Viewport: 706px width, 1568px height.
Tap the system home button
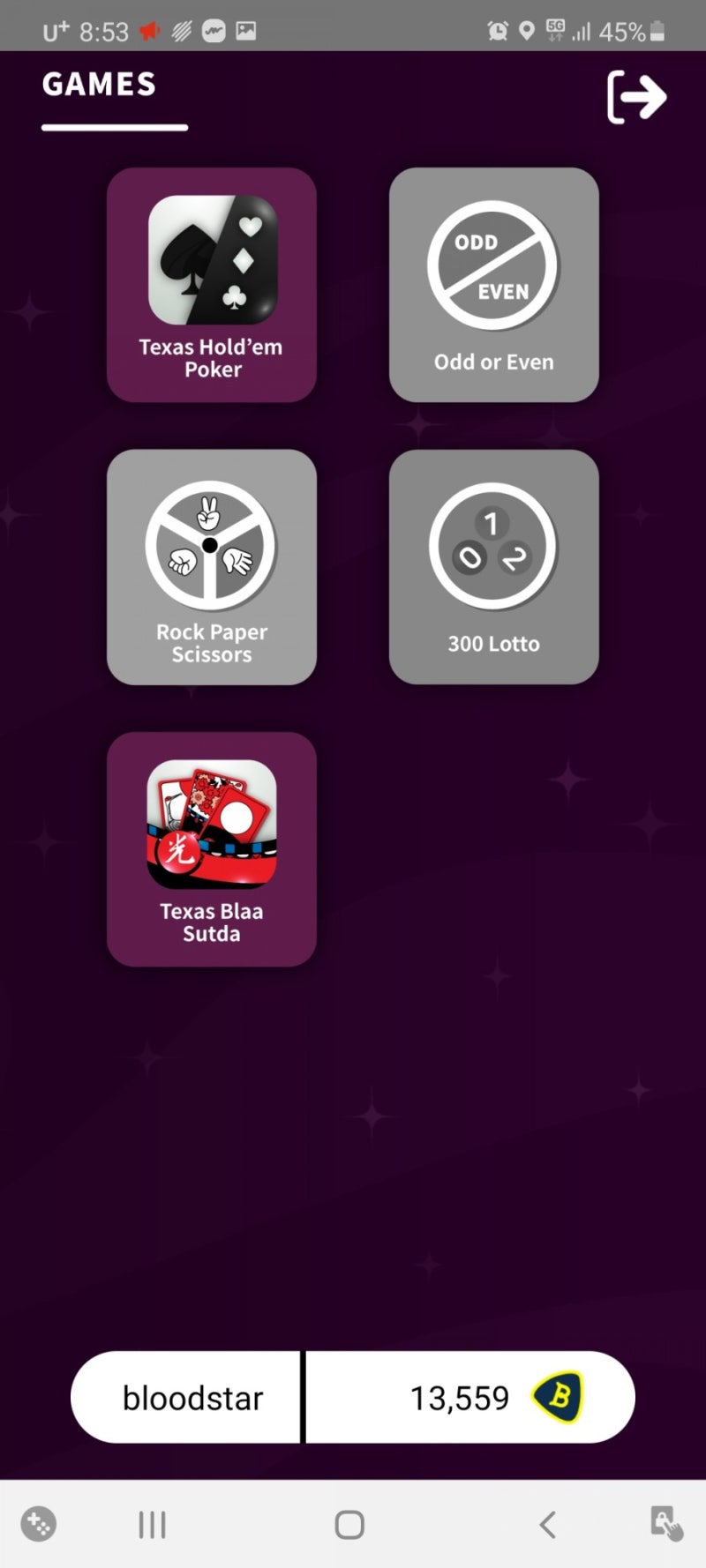349,1524
